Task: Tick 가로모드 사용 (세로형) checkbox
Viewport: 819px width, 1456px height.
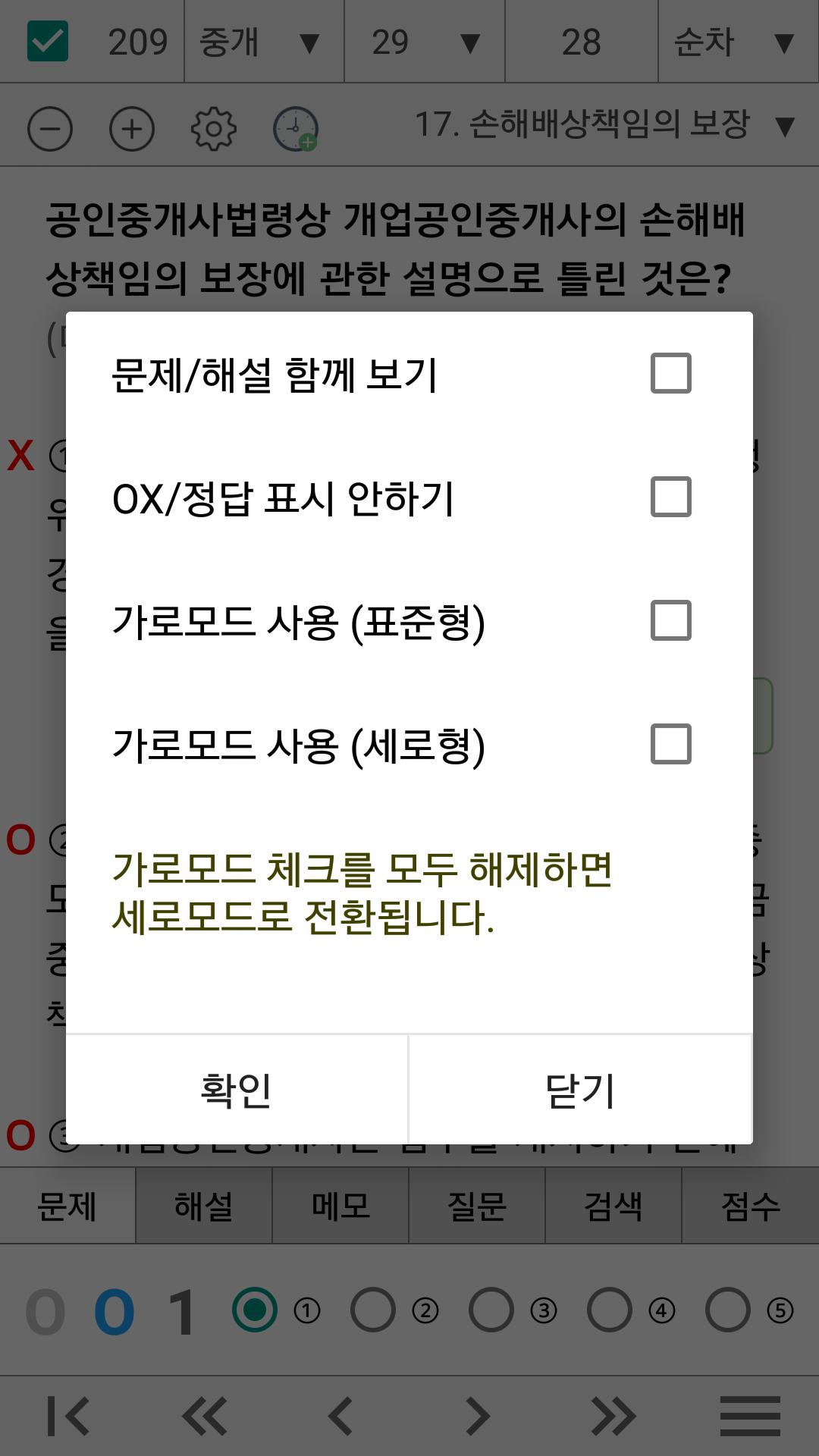Action: coord(671,744)
